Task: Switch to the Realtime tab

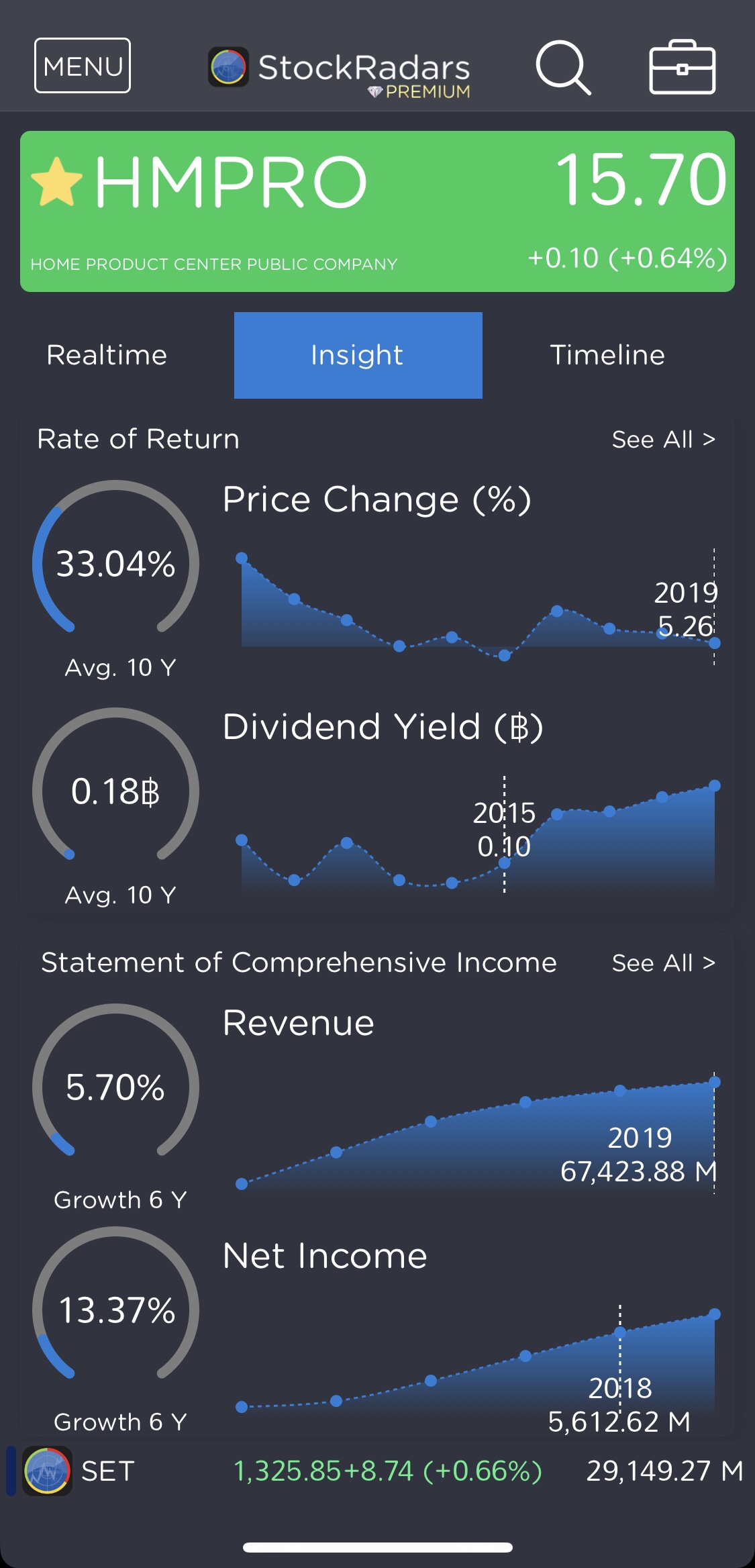Action: [107, 355]
